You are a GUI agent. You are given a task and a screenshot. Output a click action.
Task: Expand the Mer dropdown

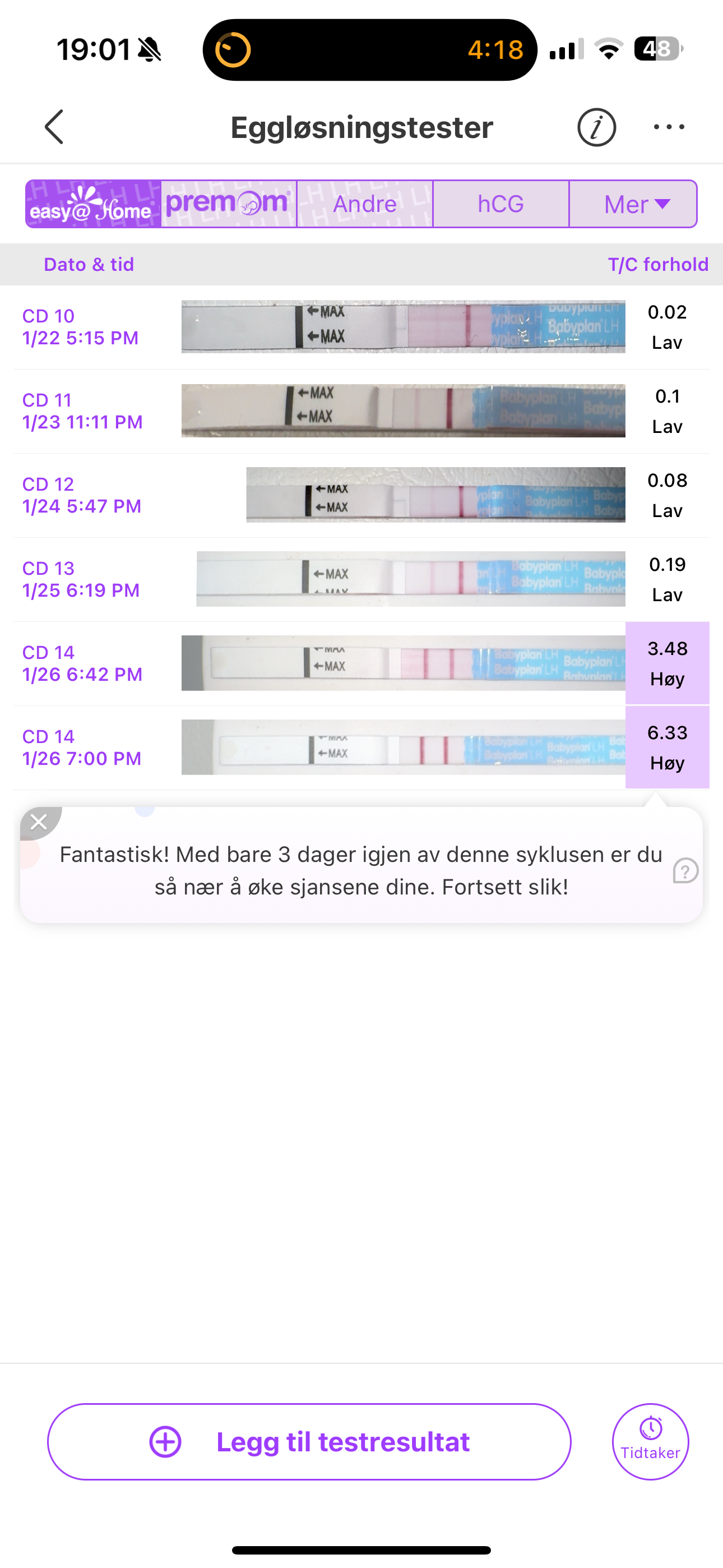[633, 204]
